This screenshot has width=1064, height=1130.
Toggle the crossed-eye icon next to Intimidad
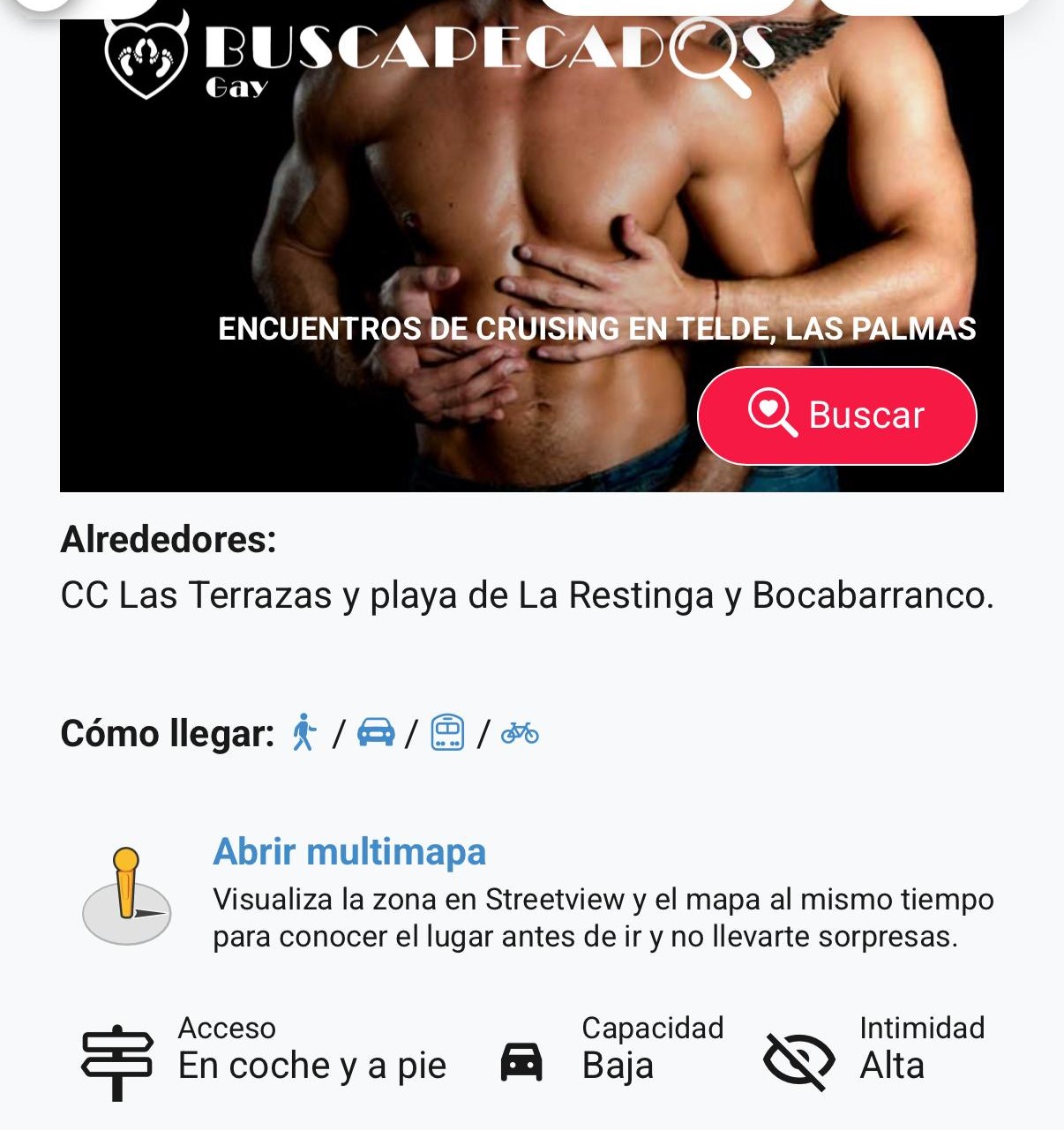[x=800, y=1063]
